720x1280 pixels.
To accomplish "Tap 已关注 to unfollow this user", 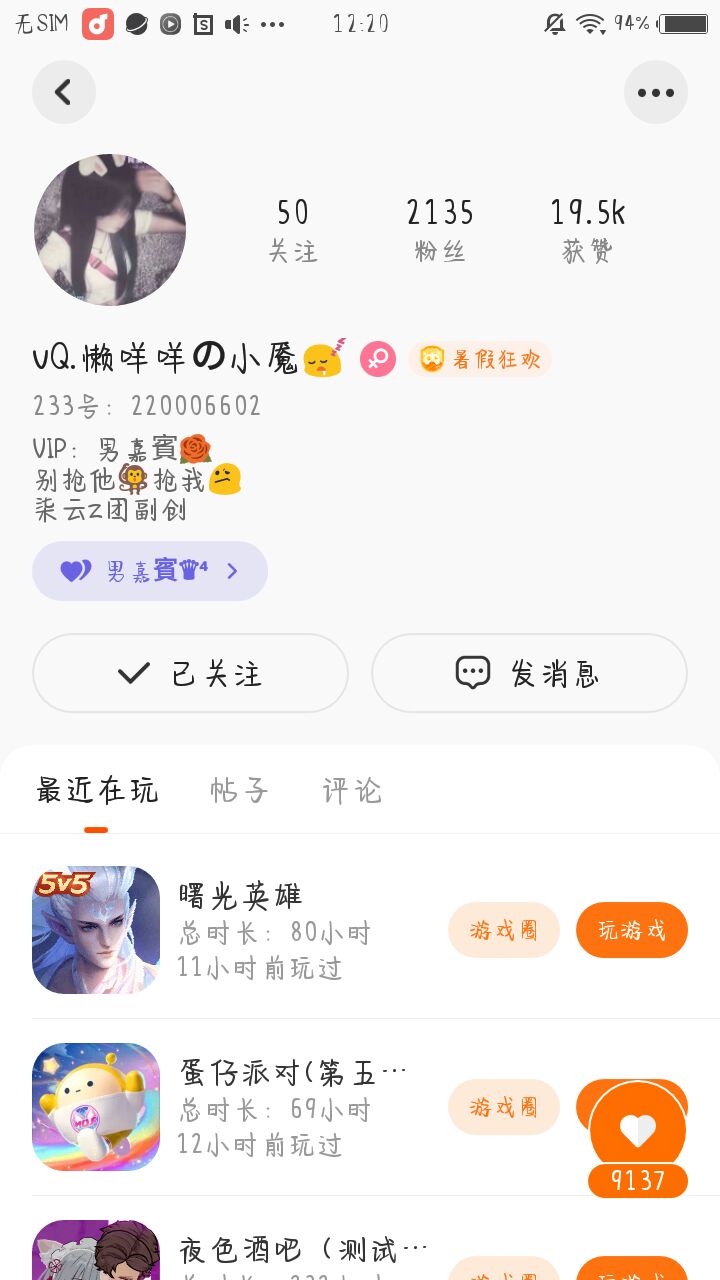I will point(190,673).
